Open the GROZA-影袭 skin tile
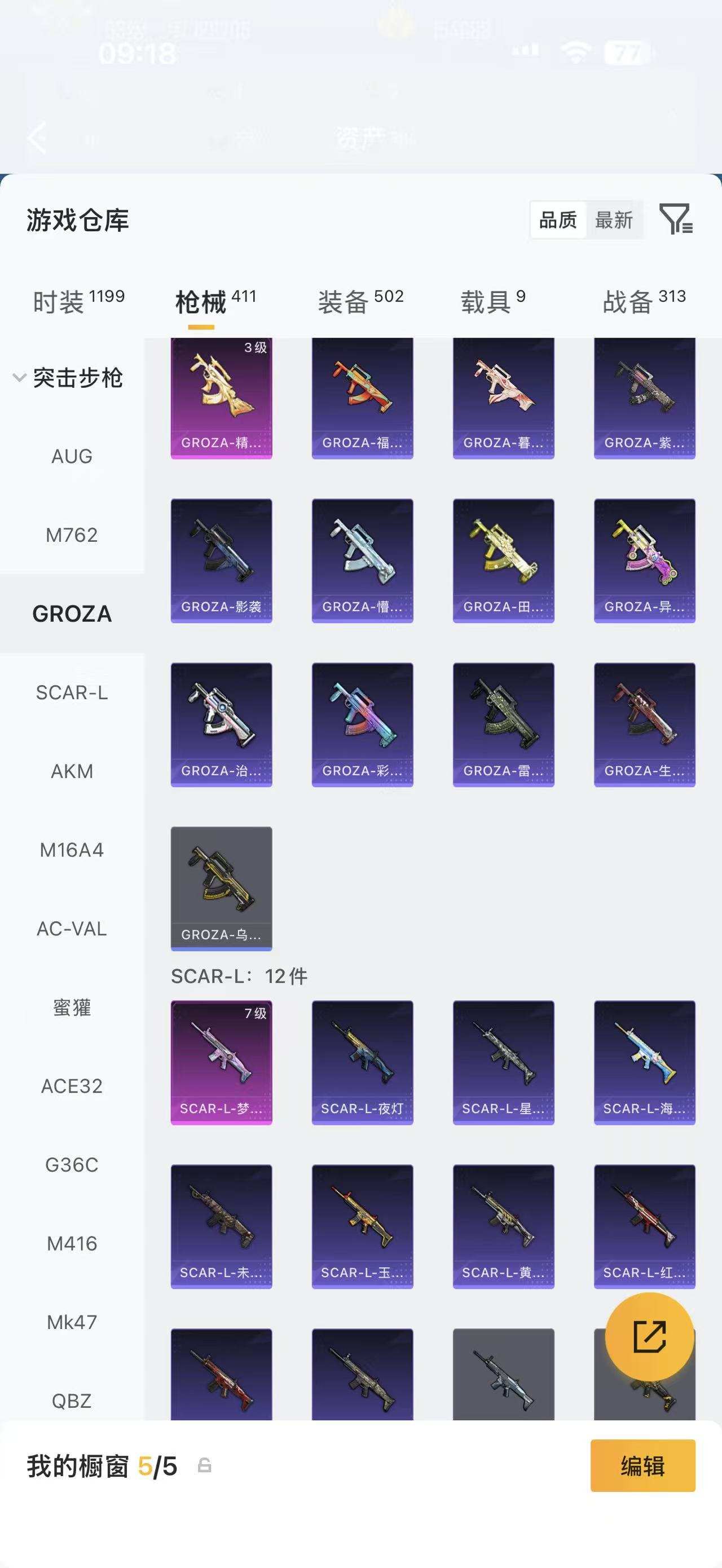Viewport: 722px width, 1568px height. [x=221, y=560]
